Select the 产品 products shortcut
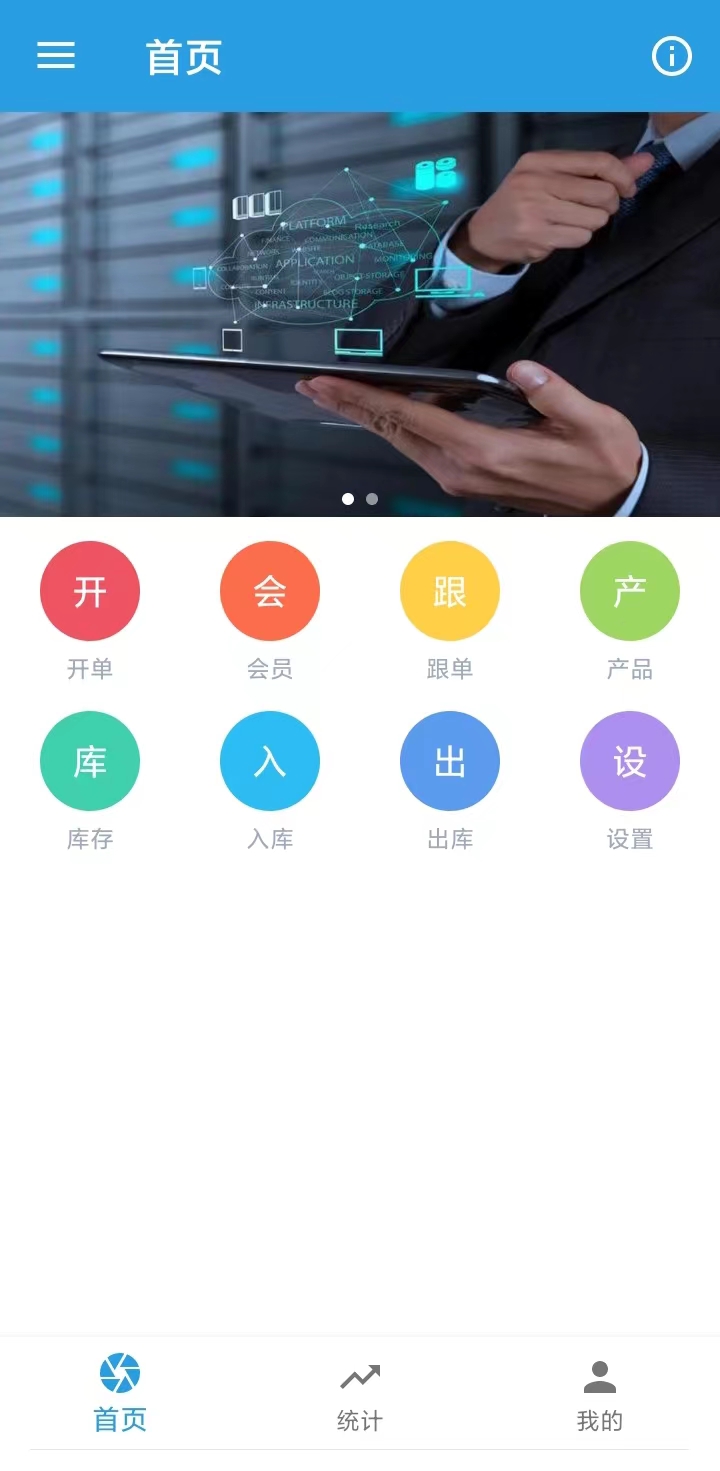This screenshot has height=1471, width=720. point(630,591)
